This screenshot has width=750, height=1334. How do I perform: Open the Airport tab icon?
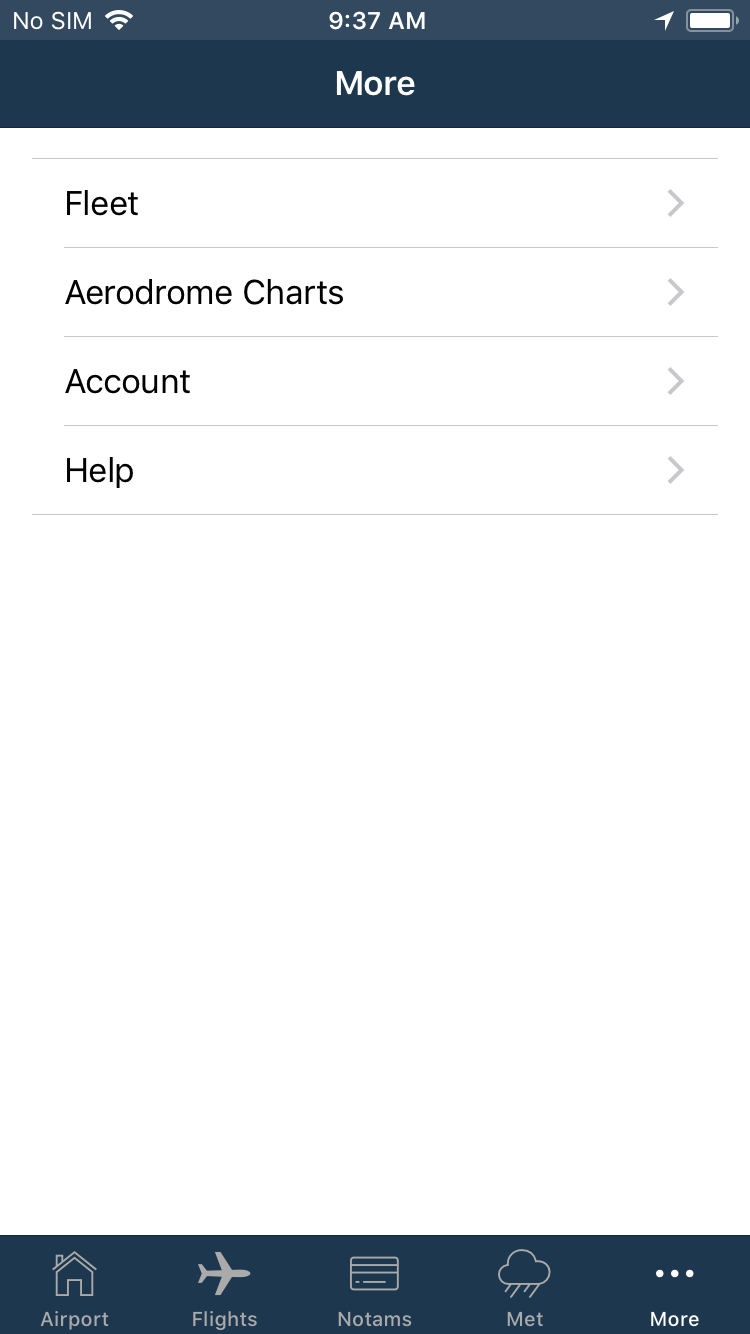(x=74, y=1273)
